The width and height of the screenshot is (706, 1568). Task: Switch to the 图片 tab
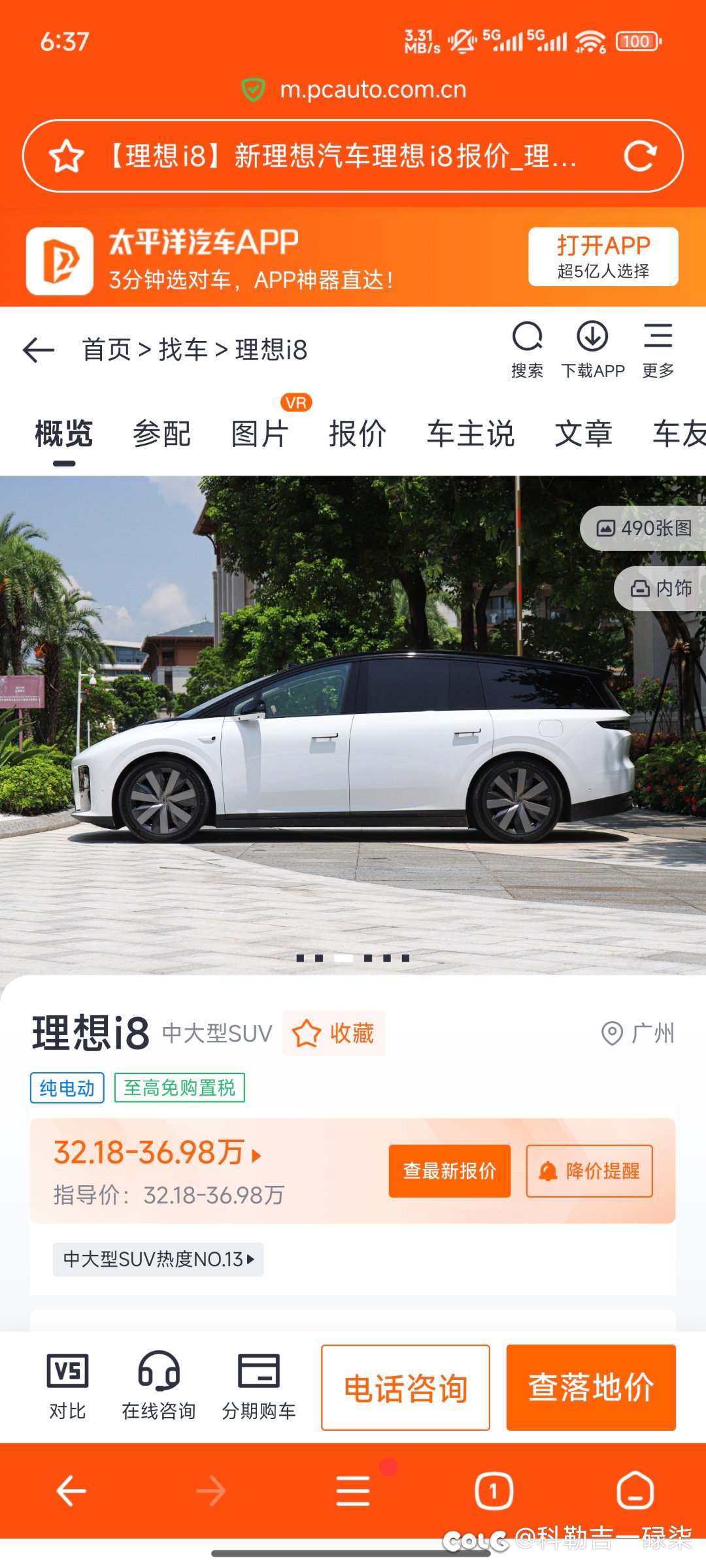point(260,434)
